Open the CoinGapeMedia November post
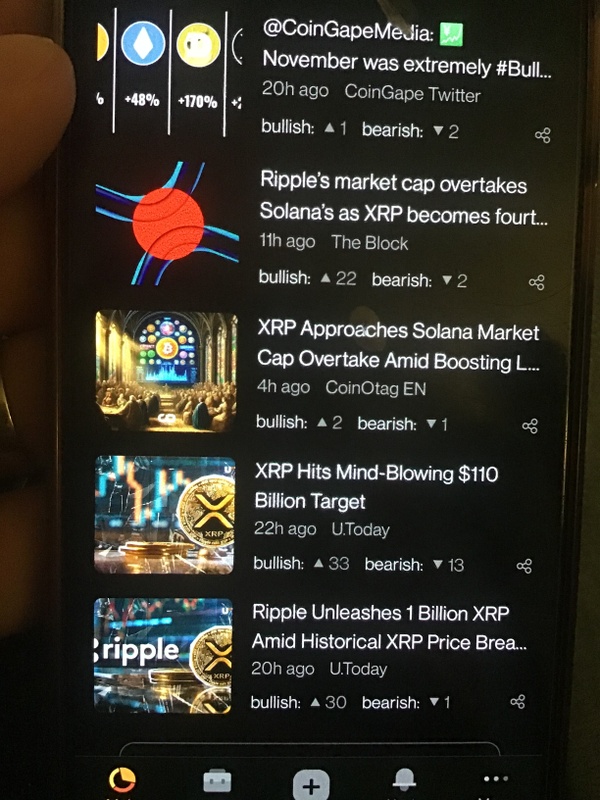Image resolution: width=600 pixels, height=800 pixels. [x=405, y=45]
